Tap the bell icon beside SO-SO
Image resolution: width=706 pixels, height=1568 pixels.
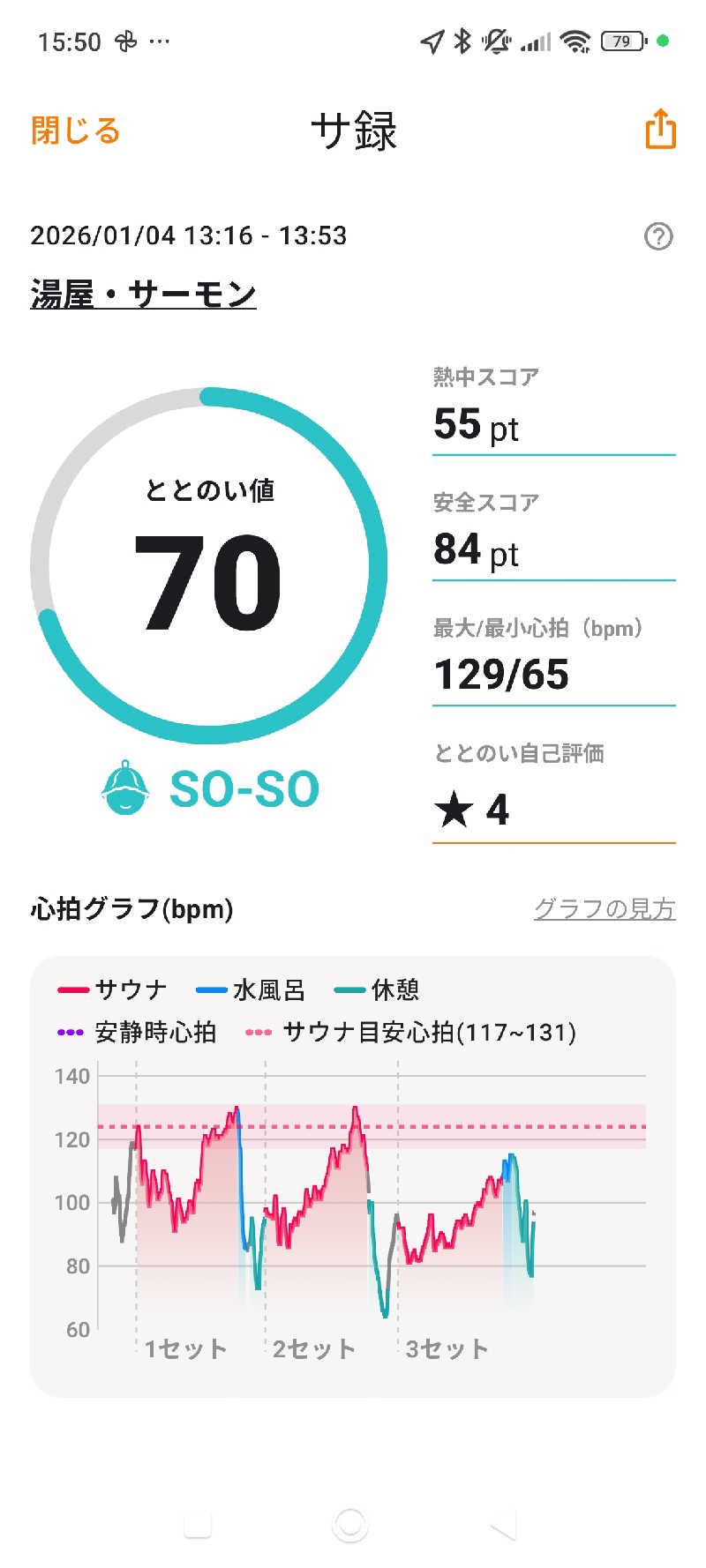126,788
